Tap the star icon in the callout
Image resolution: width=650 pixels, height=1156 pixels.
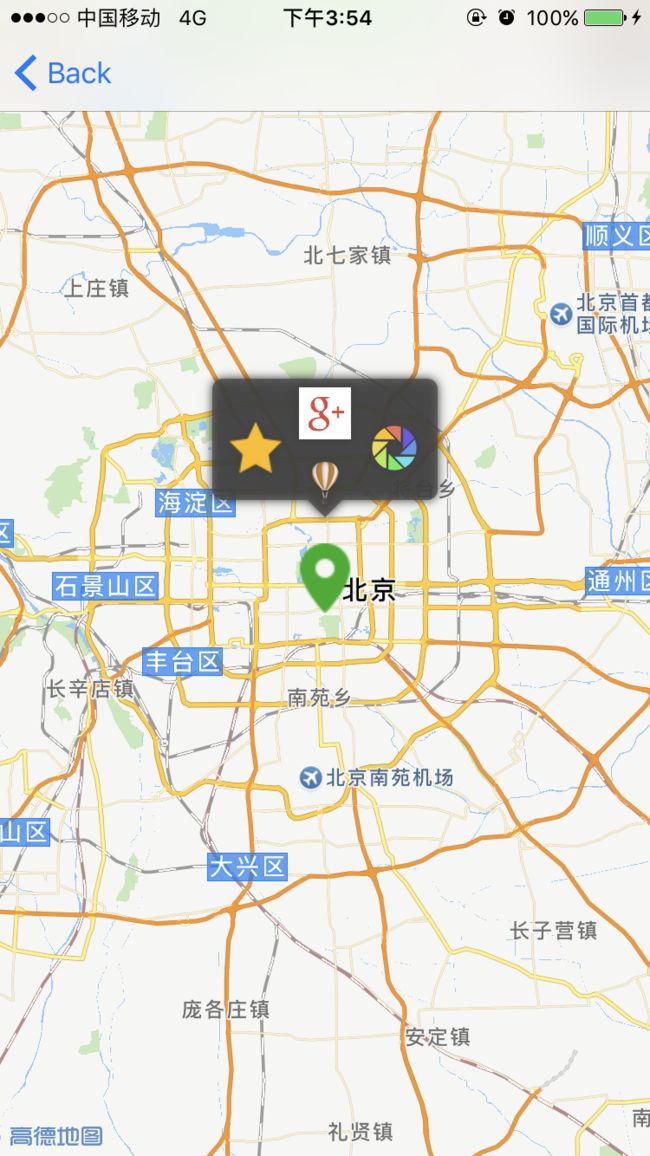255,448
